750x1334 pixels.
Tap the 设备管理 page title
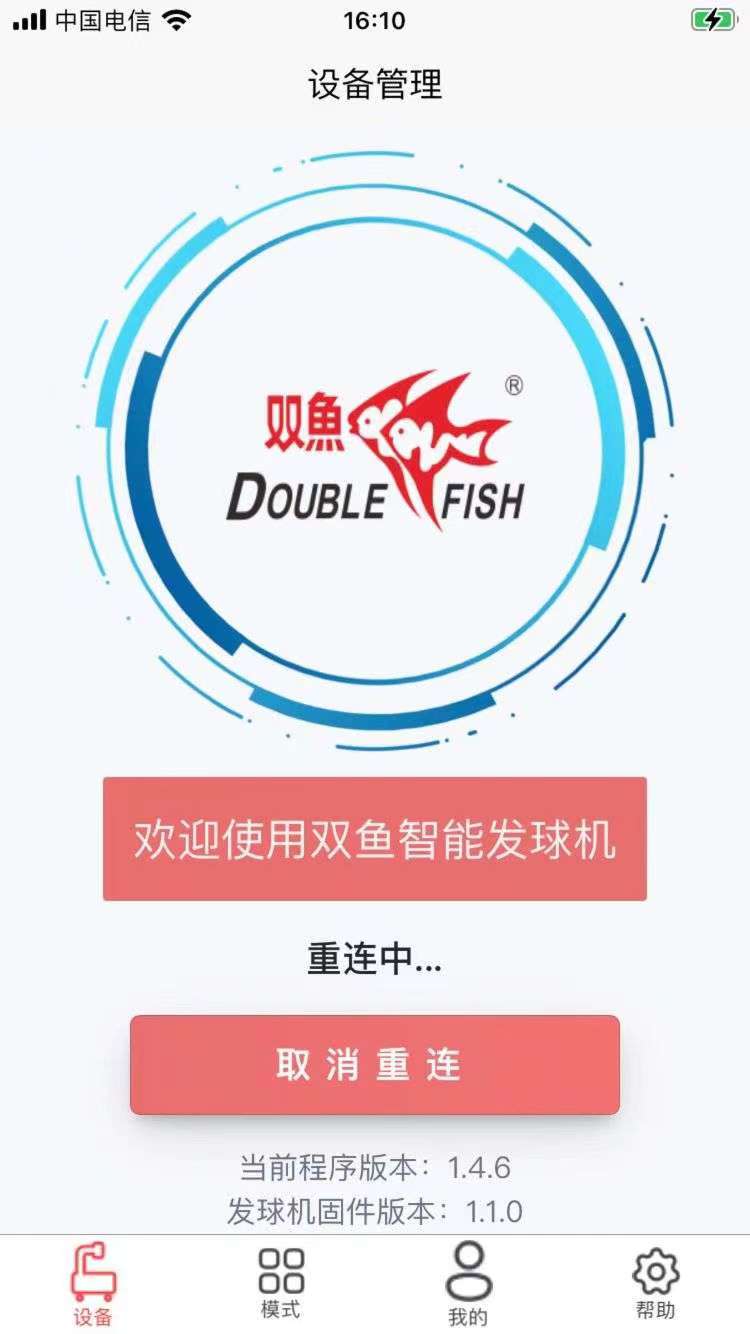[x=375, y=86]
